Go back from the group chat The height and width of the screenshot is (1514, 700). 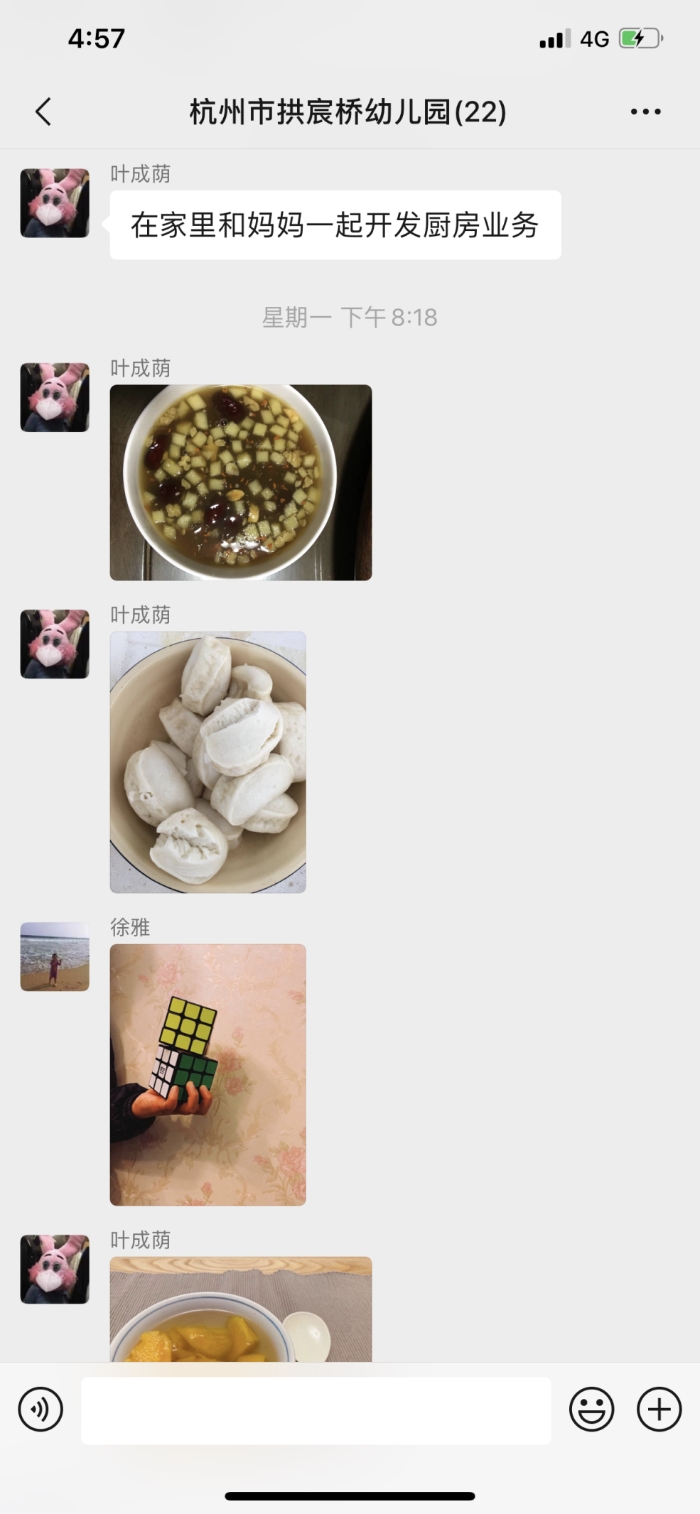pyautogui.click(x=43, y=112)
